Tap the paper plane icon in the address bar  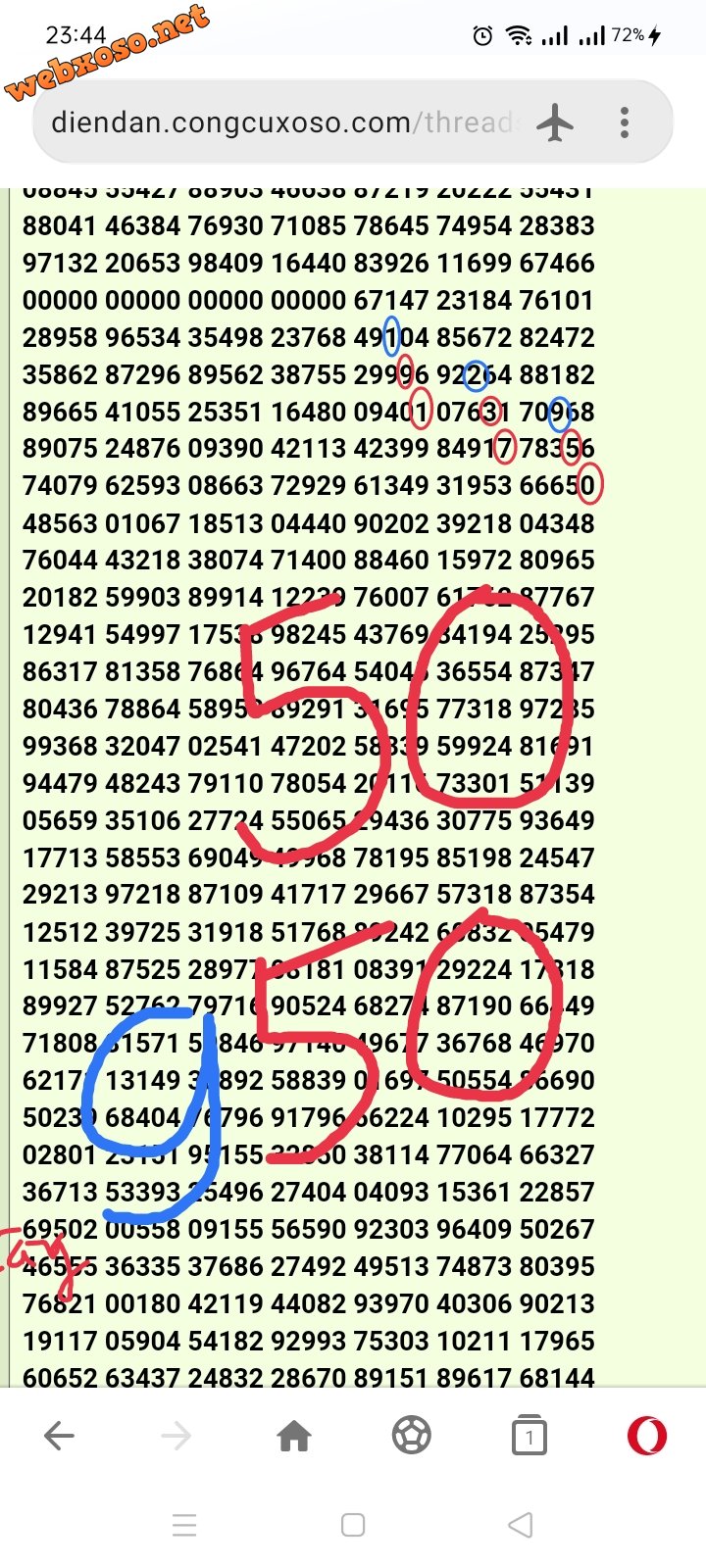556,123
